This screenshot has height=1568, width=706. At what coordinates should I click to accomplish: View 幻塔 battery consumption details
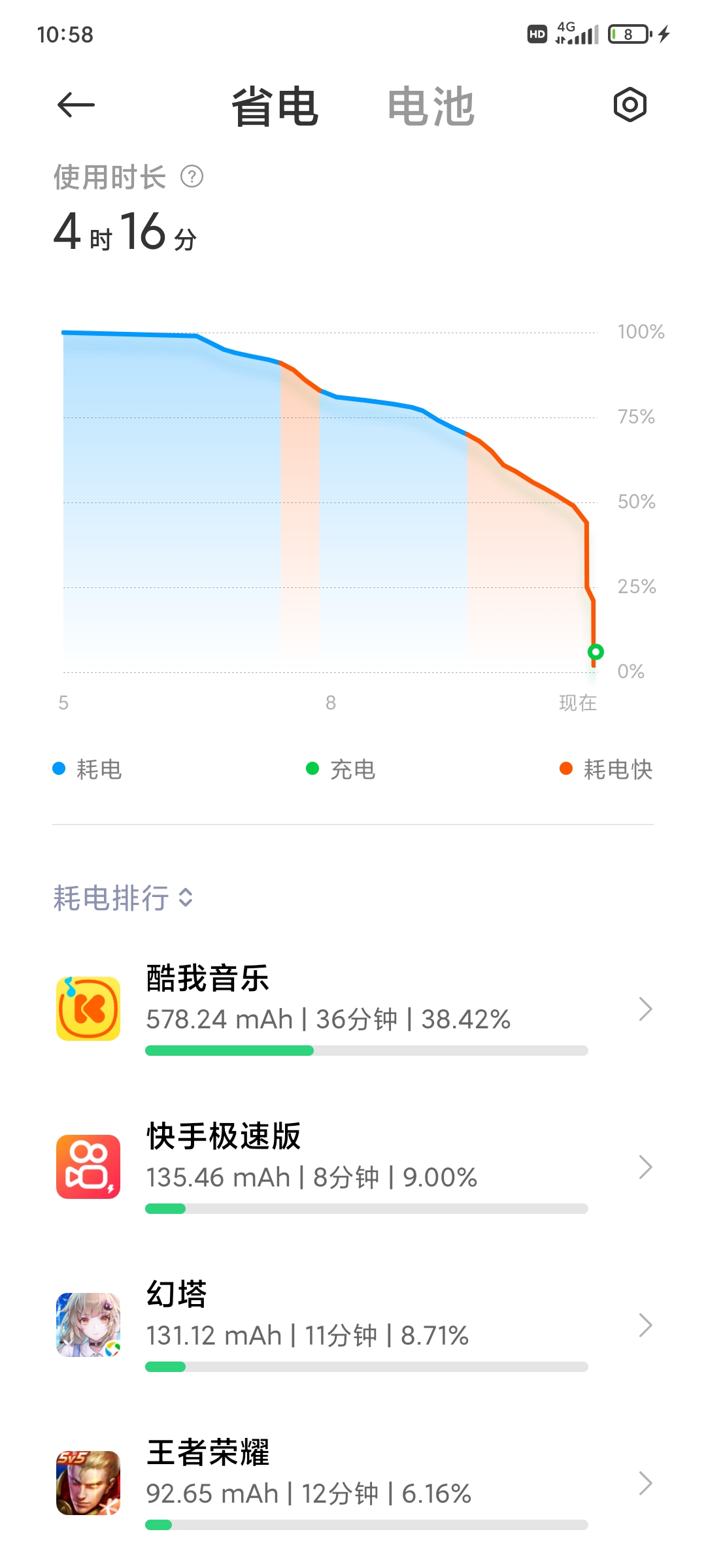point(353,1325)
